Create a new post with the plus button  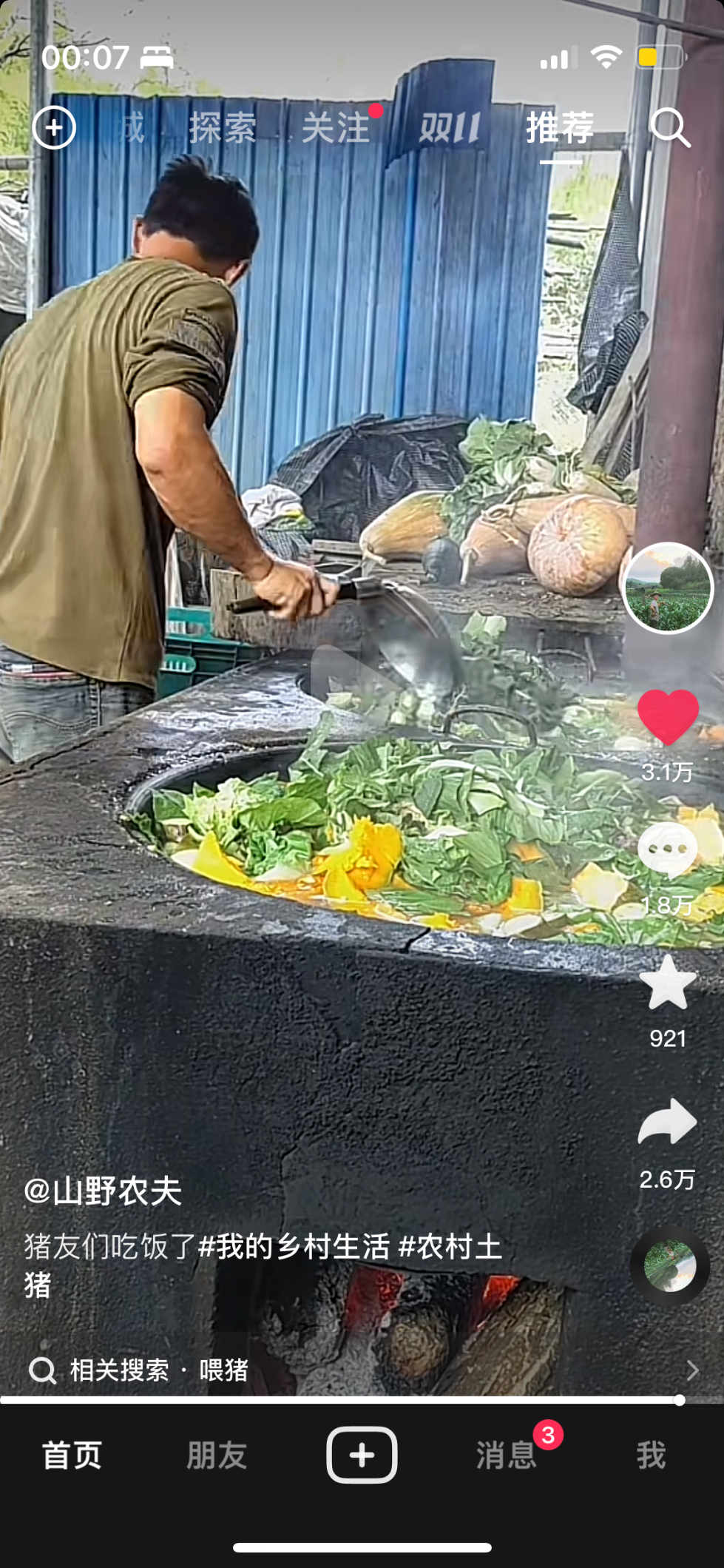pos(362,1455)
